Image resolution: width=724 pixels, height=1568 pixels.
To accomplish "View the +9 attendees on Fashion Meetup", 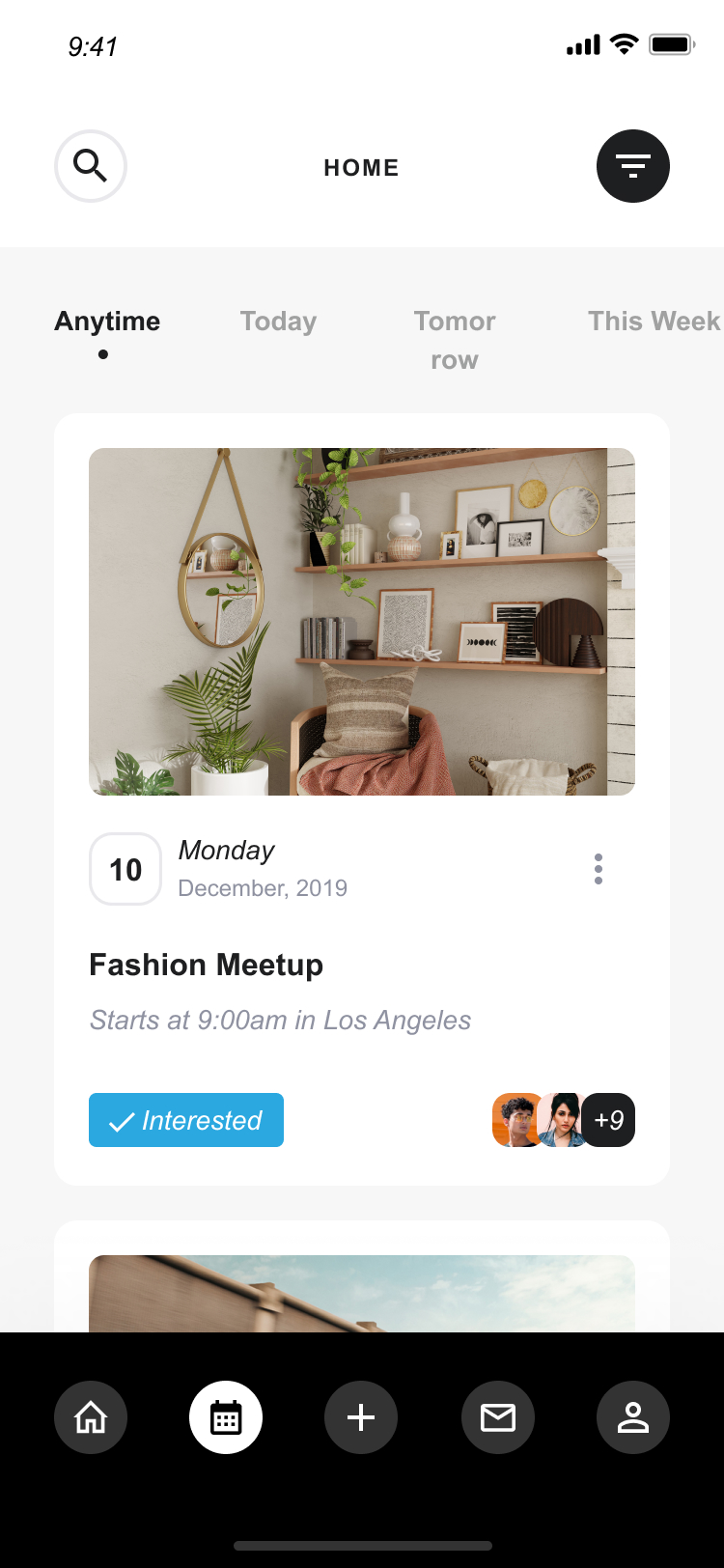I will pyautogui.click(x=610, y=1120).
